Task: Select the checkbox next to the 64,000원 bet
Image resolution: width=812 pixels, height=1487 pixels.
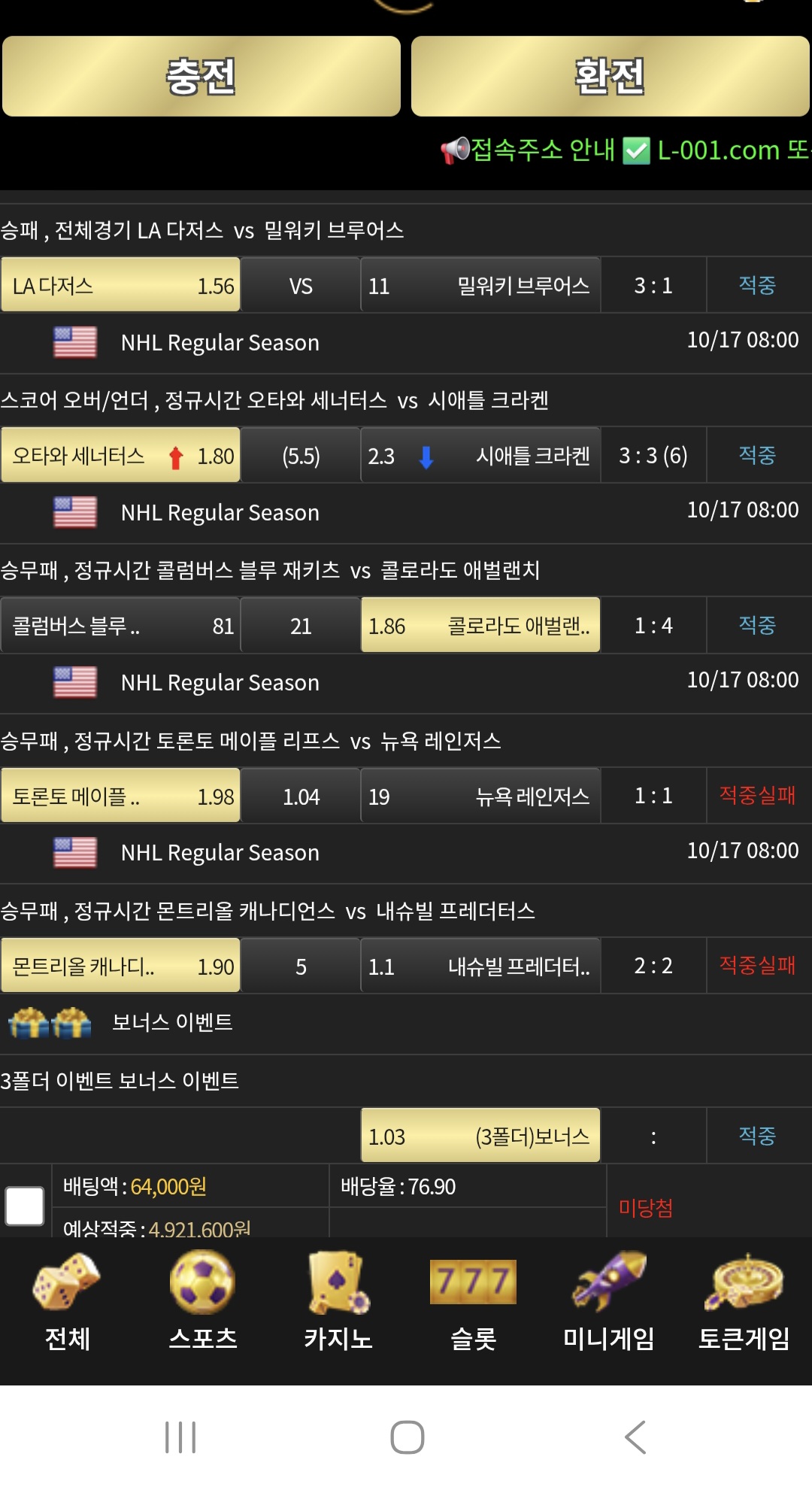Action: (x=25, y=1206)
